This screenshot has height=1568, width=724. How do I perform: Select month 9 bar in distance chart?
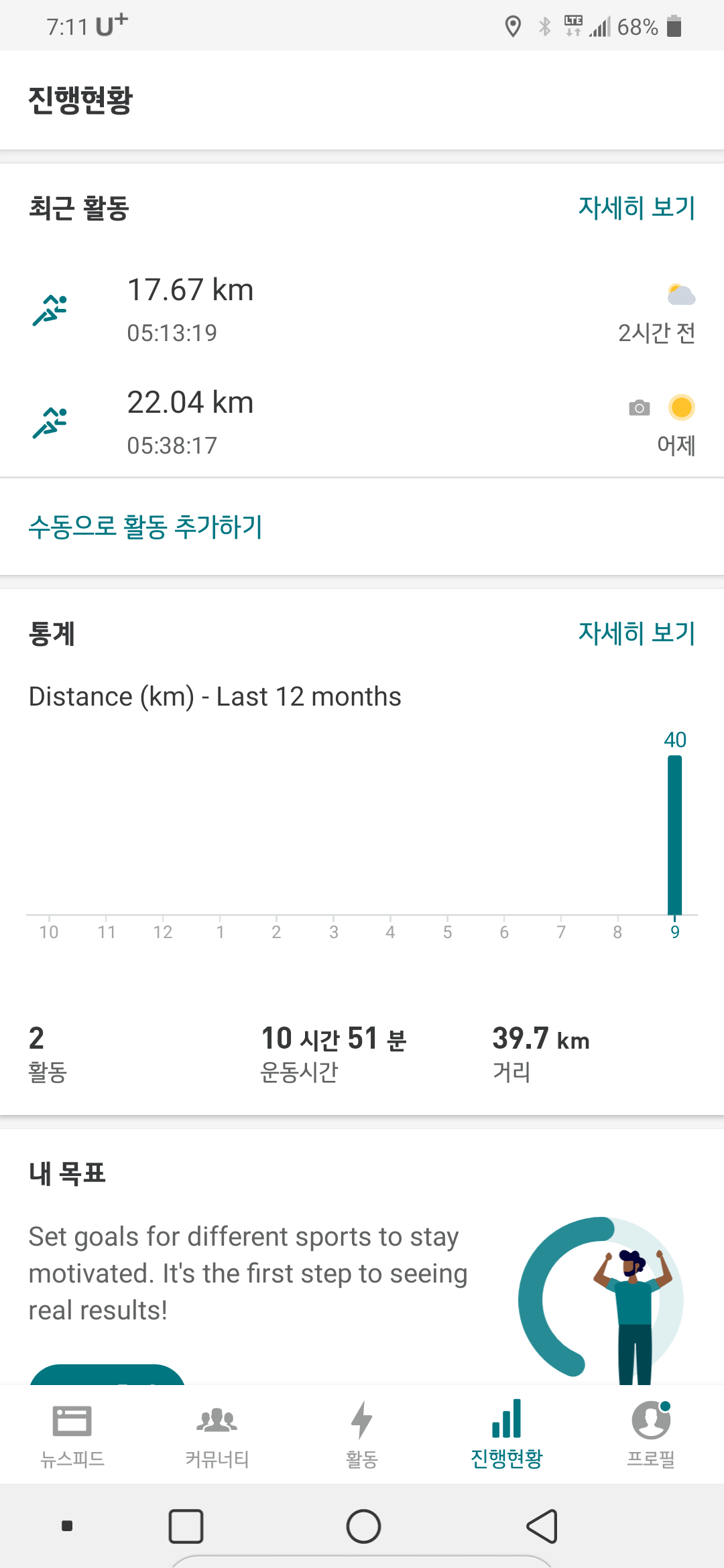pos(674,834)
